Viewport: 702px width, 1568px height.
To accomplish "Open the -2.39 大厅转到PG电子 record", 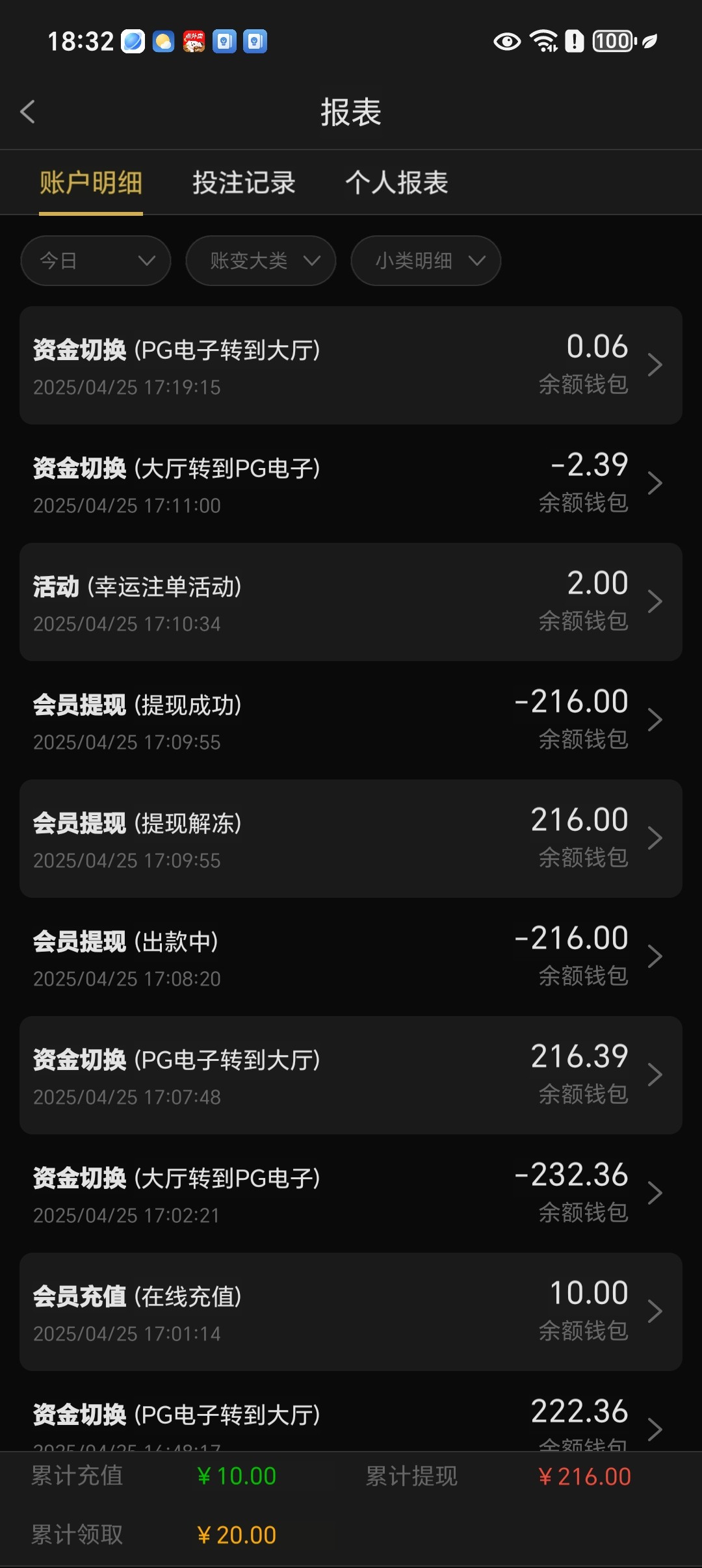I will click(x=351, y=484).
